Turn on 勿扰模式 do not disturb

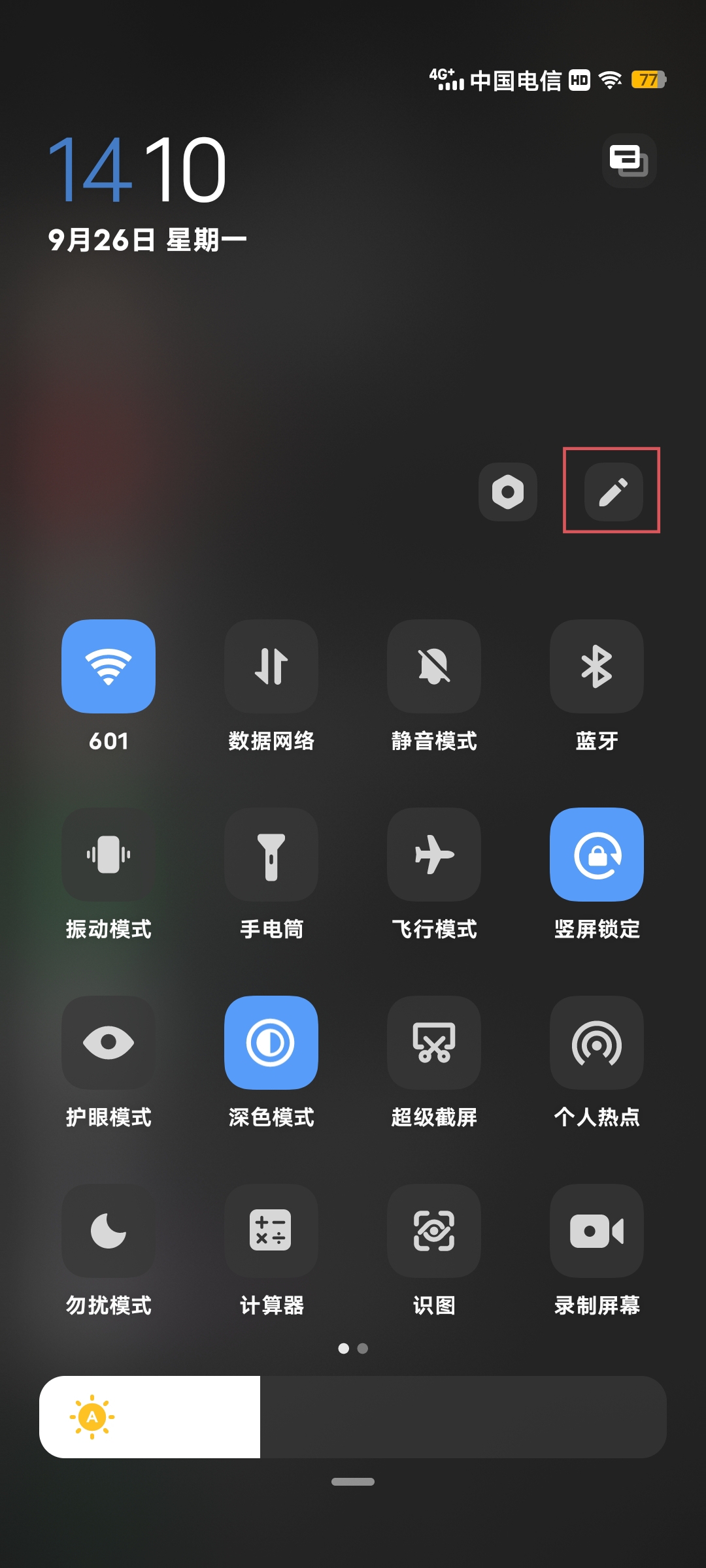tap(109, 1230)
